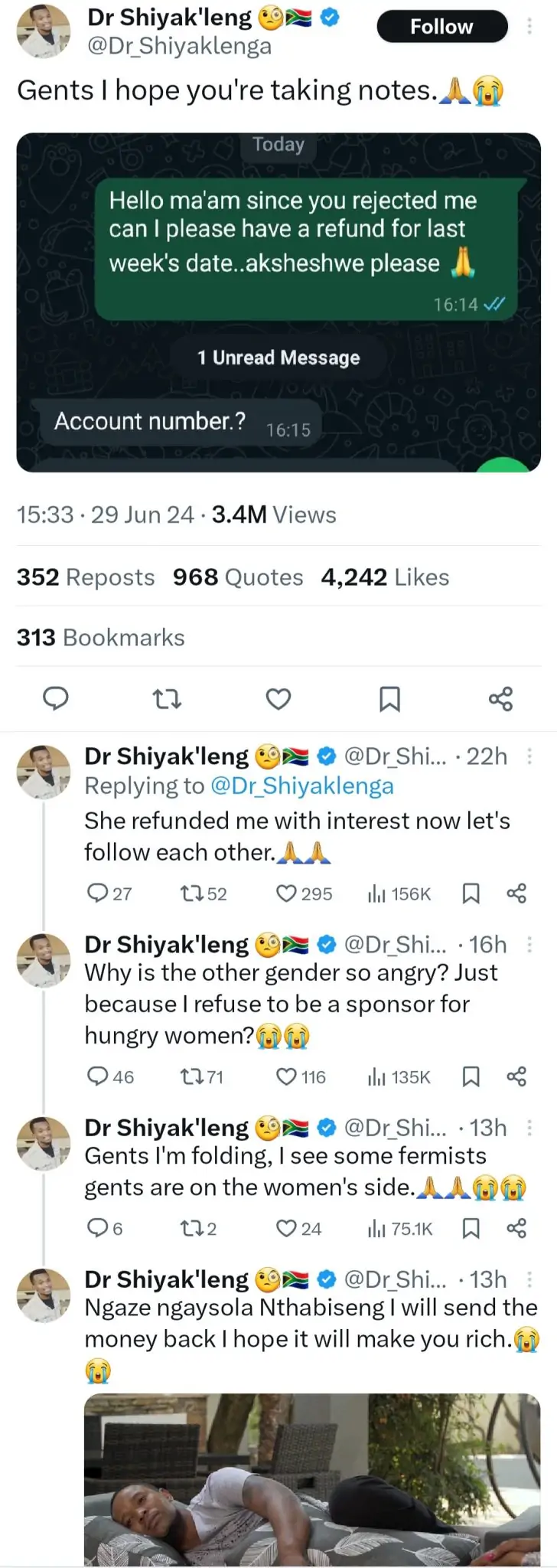557x1568 pixels.
Task: View the 968 Quotes list
Action: pos(237,577)
